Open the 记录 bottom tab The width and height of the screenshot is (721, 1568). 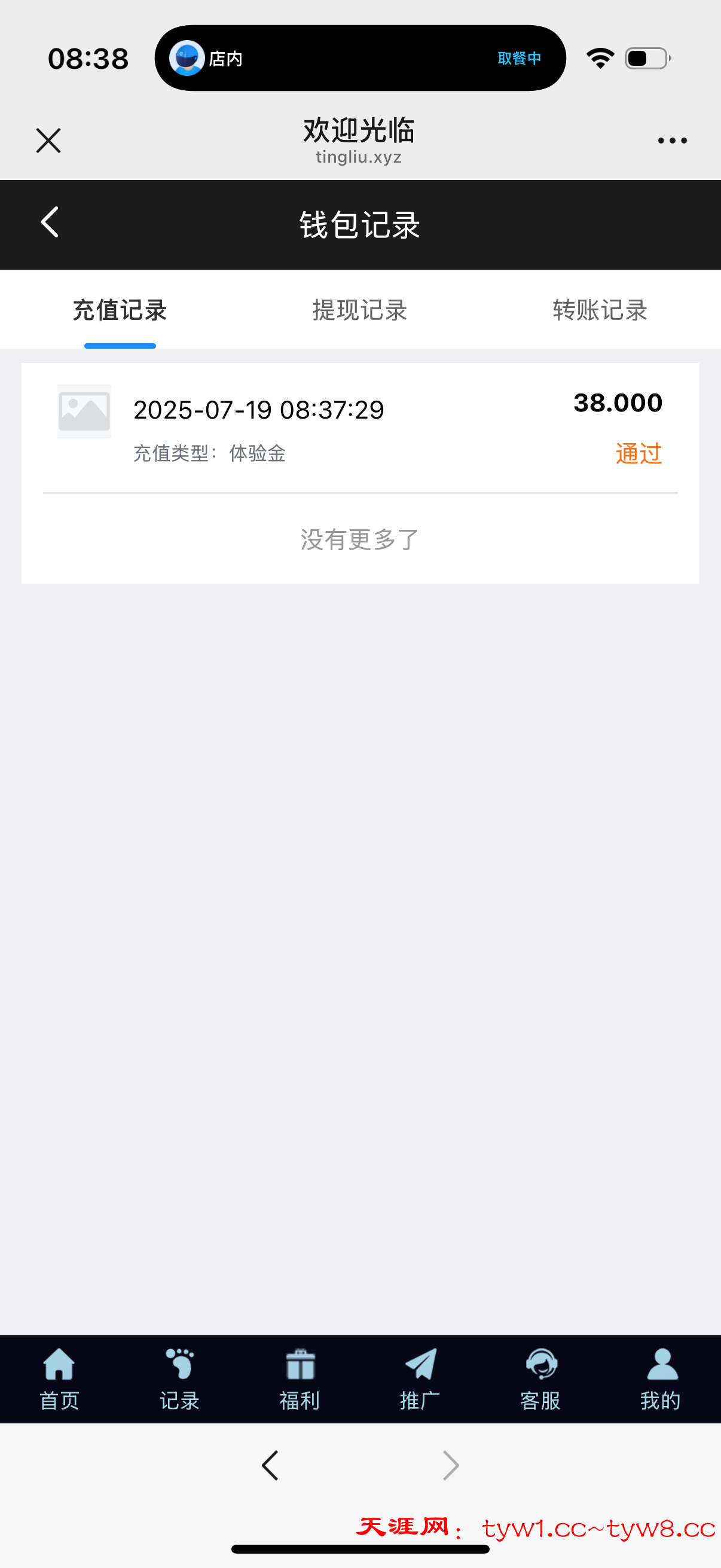coord(179,1378)
